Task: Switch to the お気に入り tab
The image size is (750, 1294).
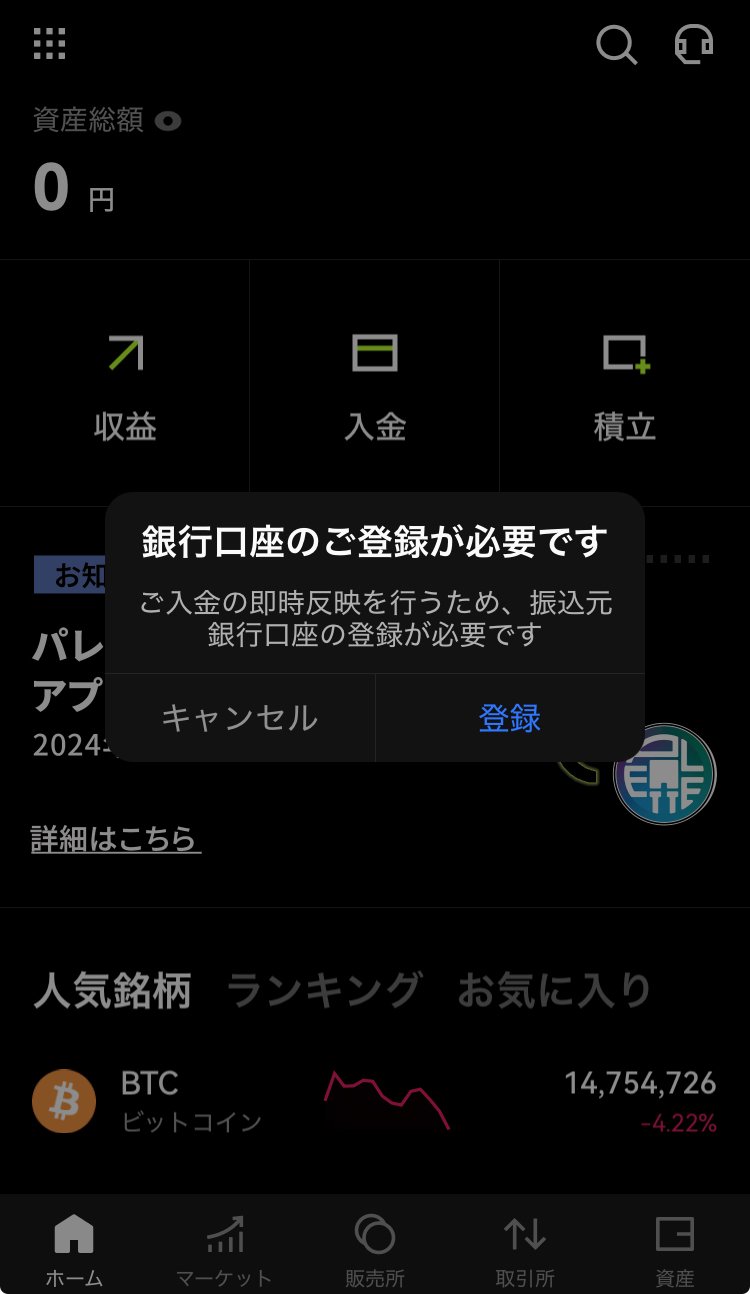Action: 554,991
